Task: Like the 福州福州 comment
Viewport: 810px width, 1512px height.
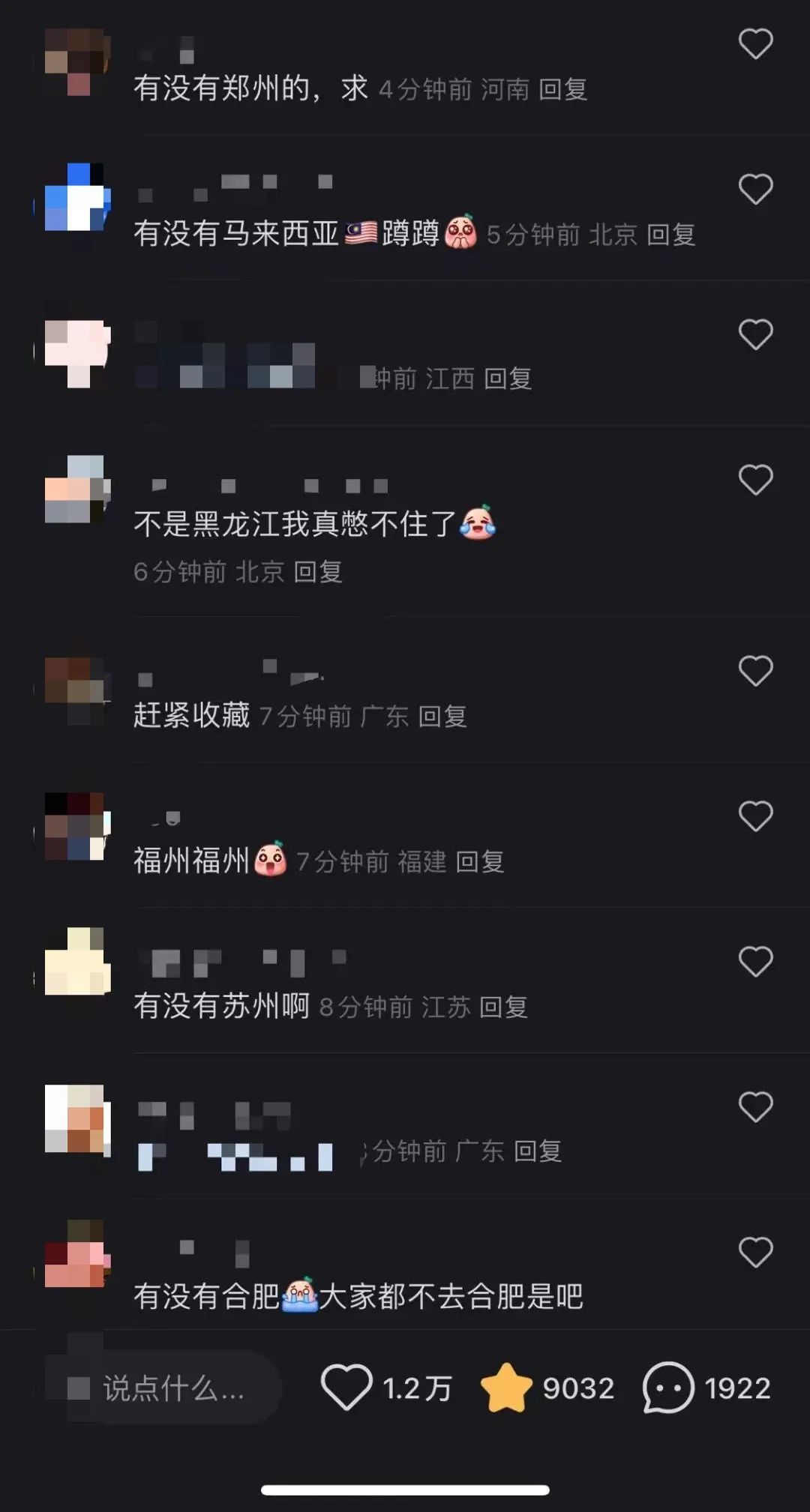Action: pyautogui.click(x=755, y=816)
